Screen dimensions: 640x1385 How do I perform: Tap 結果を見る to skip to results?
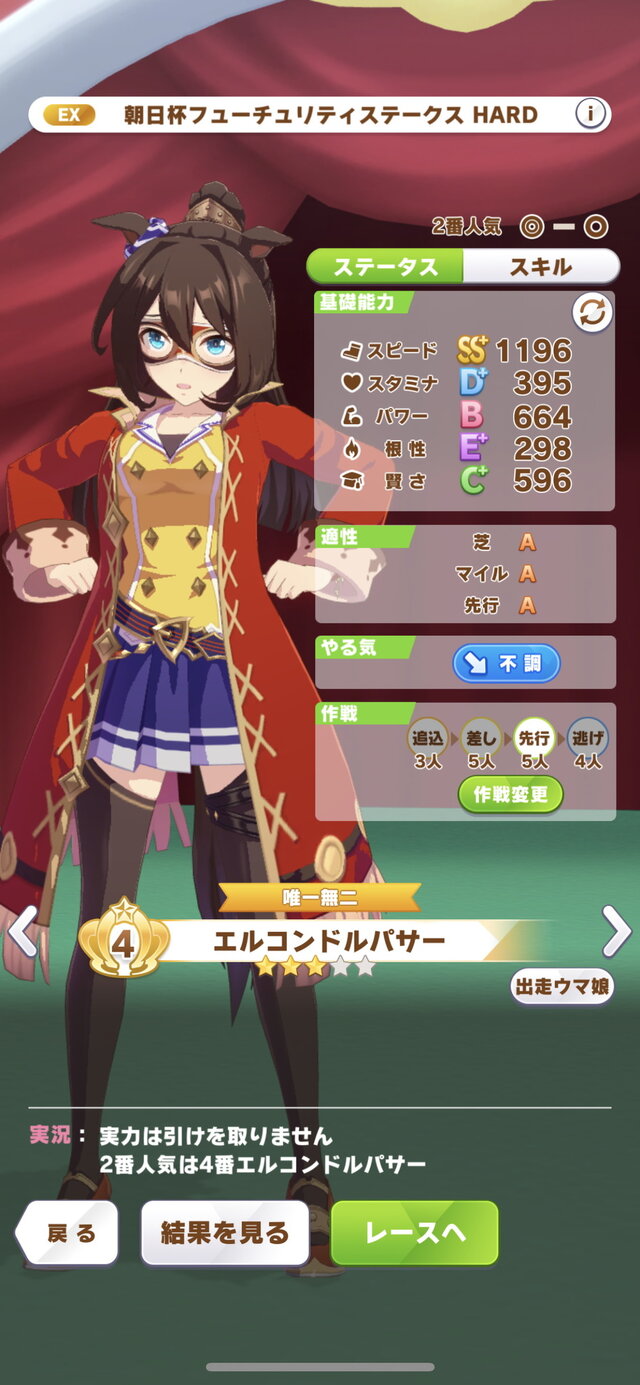226,1233
